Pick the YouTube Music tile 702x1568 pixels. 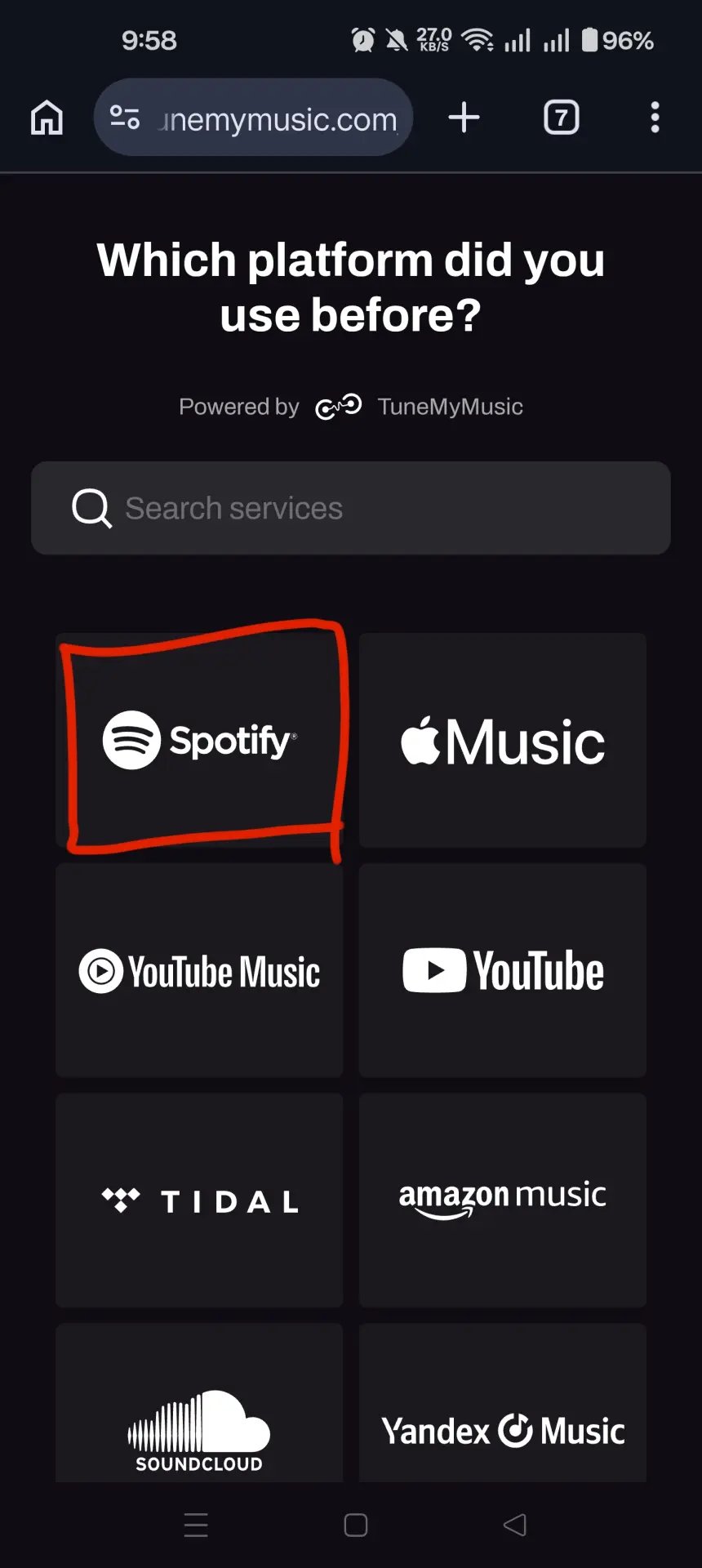click(x=199, y=971)
